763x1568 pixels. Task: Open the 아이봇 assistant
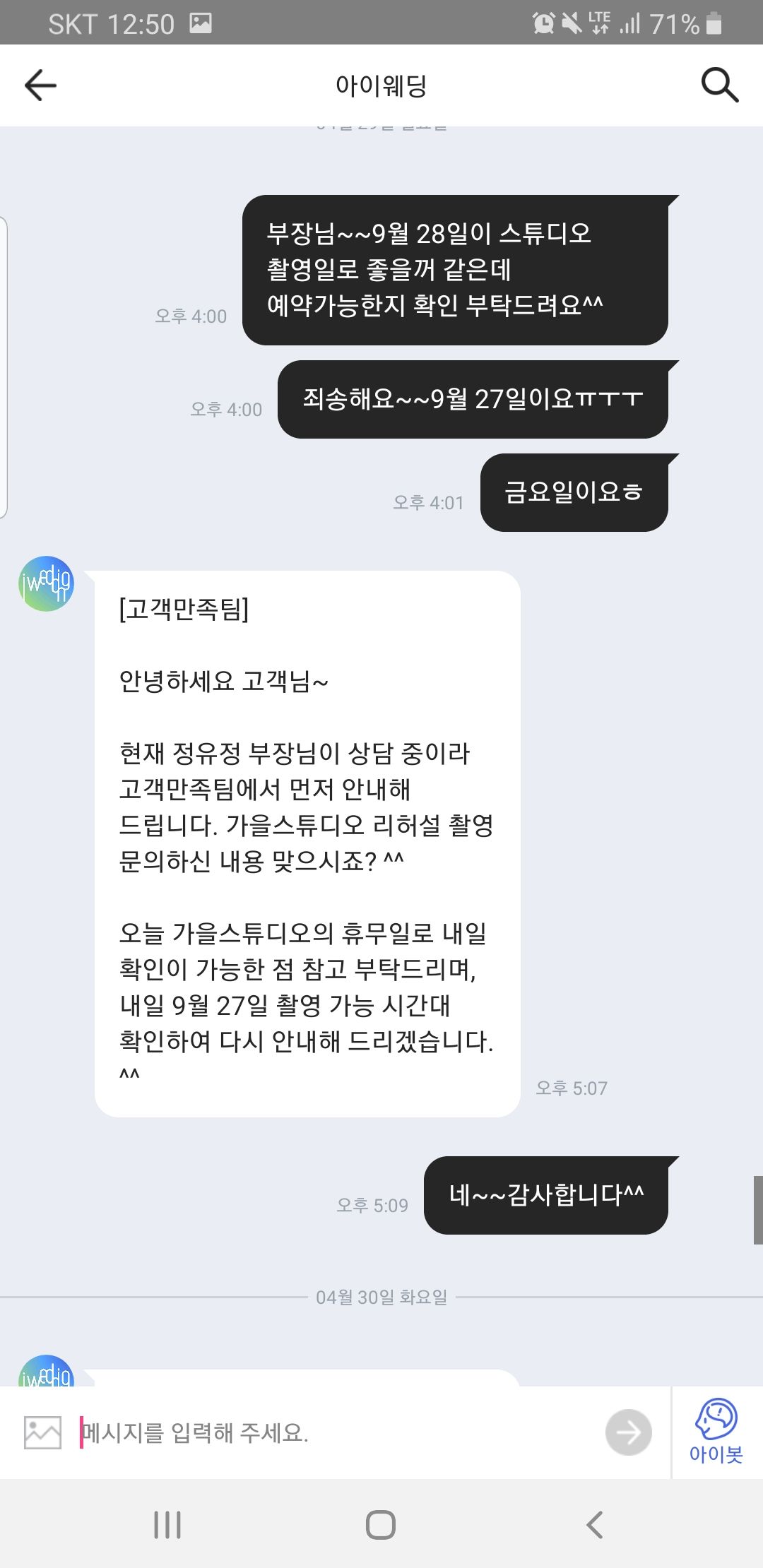point(716,1431)
